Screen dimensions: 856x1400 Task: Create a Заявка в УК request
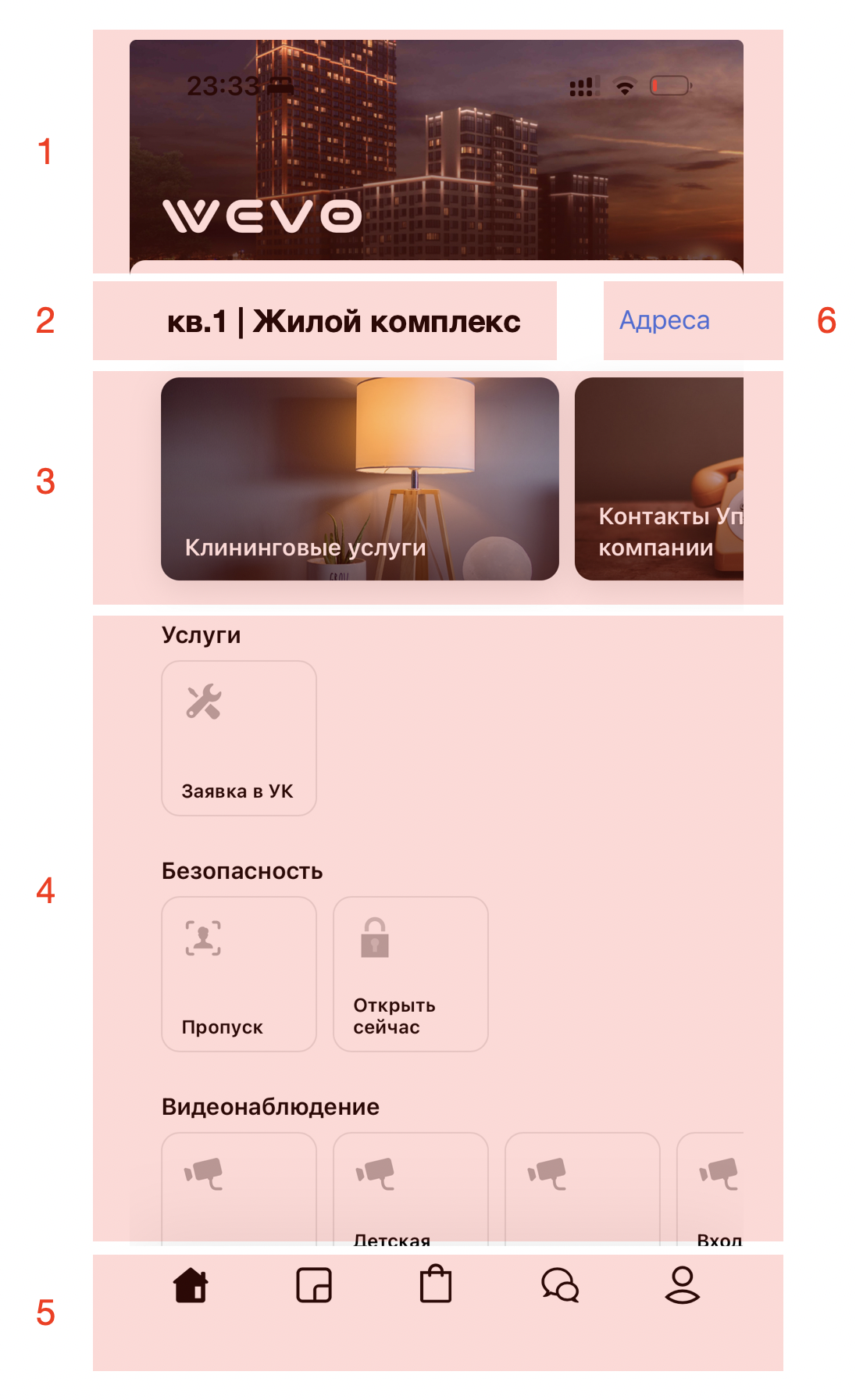(x=239, y=738)
